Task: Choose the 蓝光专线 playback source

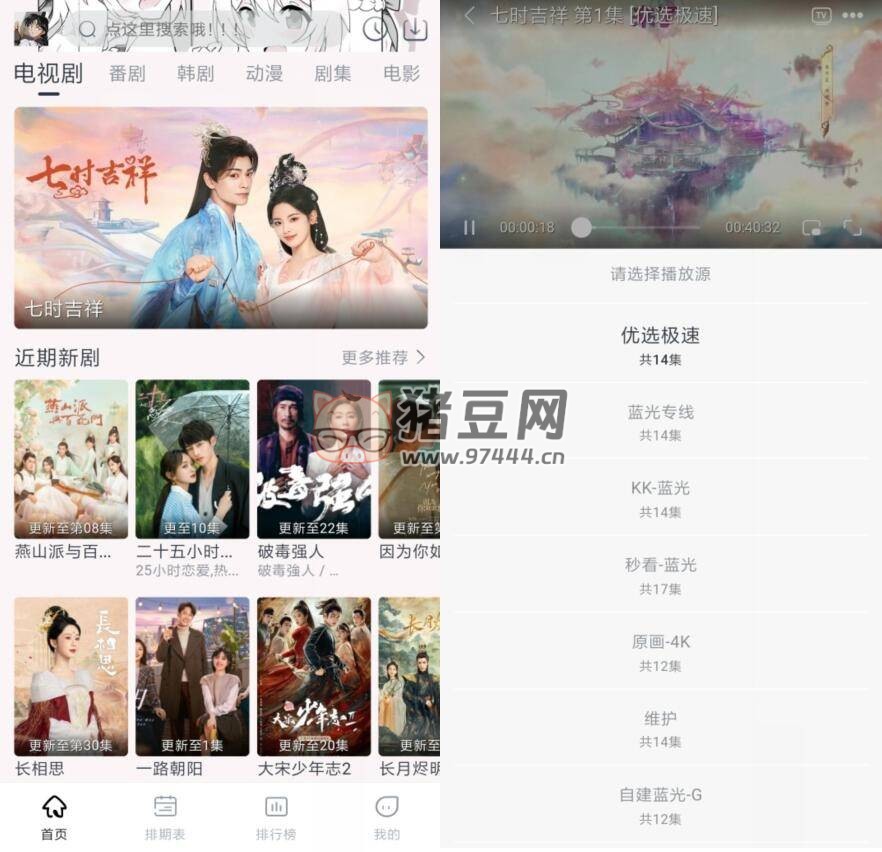Action: pyautogui.click(x=660, y=421)
